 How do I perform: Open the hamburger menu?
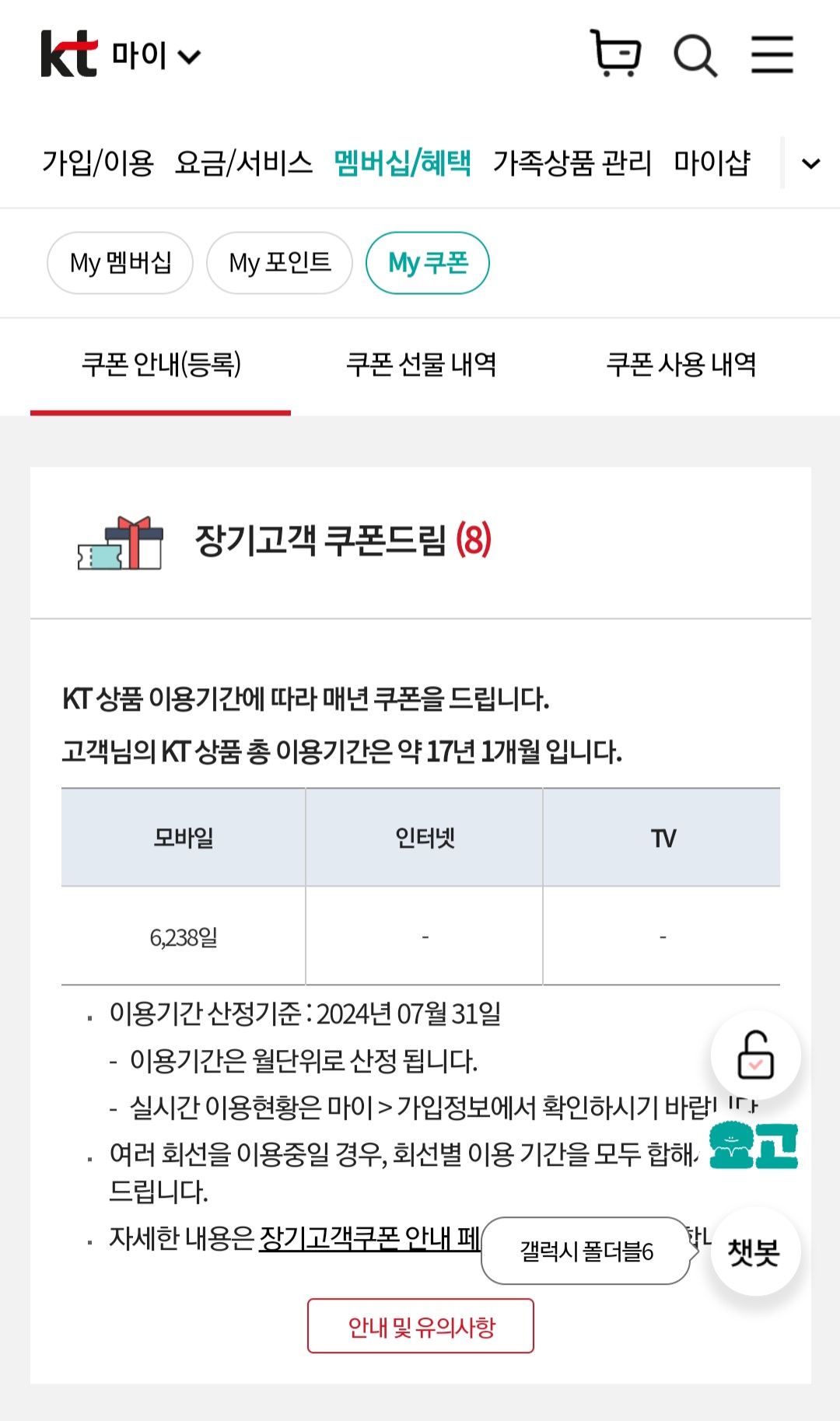(772, 54)
